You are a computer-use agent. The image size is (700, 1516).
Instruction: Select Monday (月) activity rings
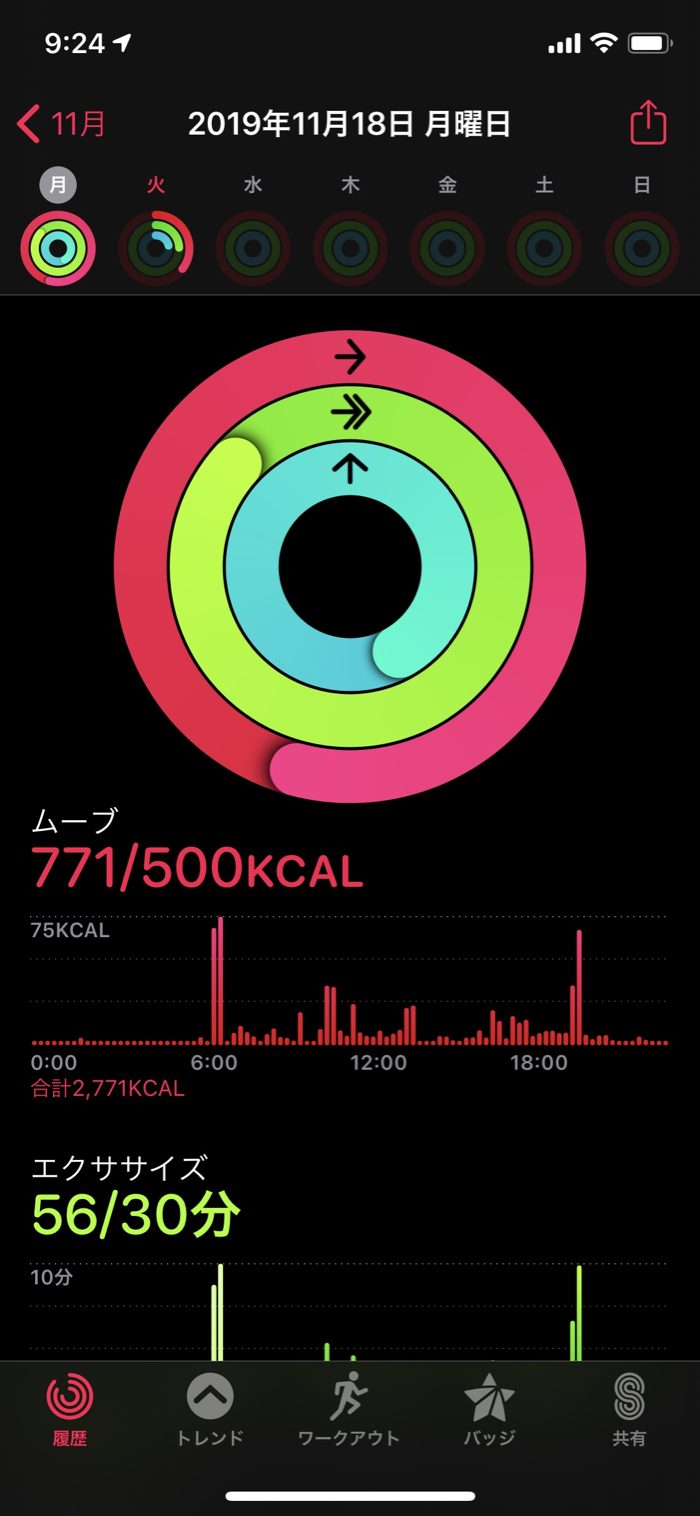[58, 247]
